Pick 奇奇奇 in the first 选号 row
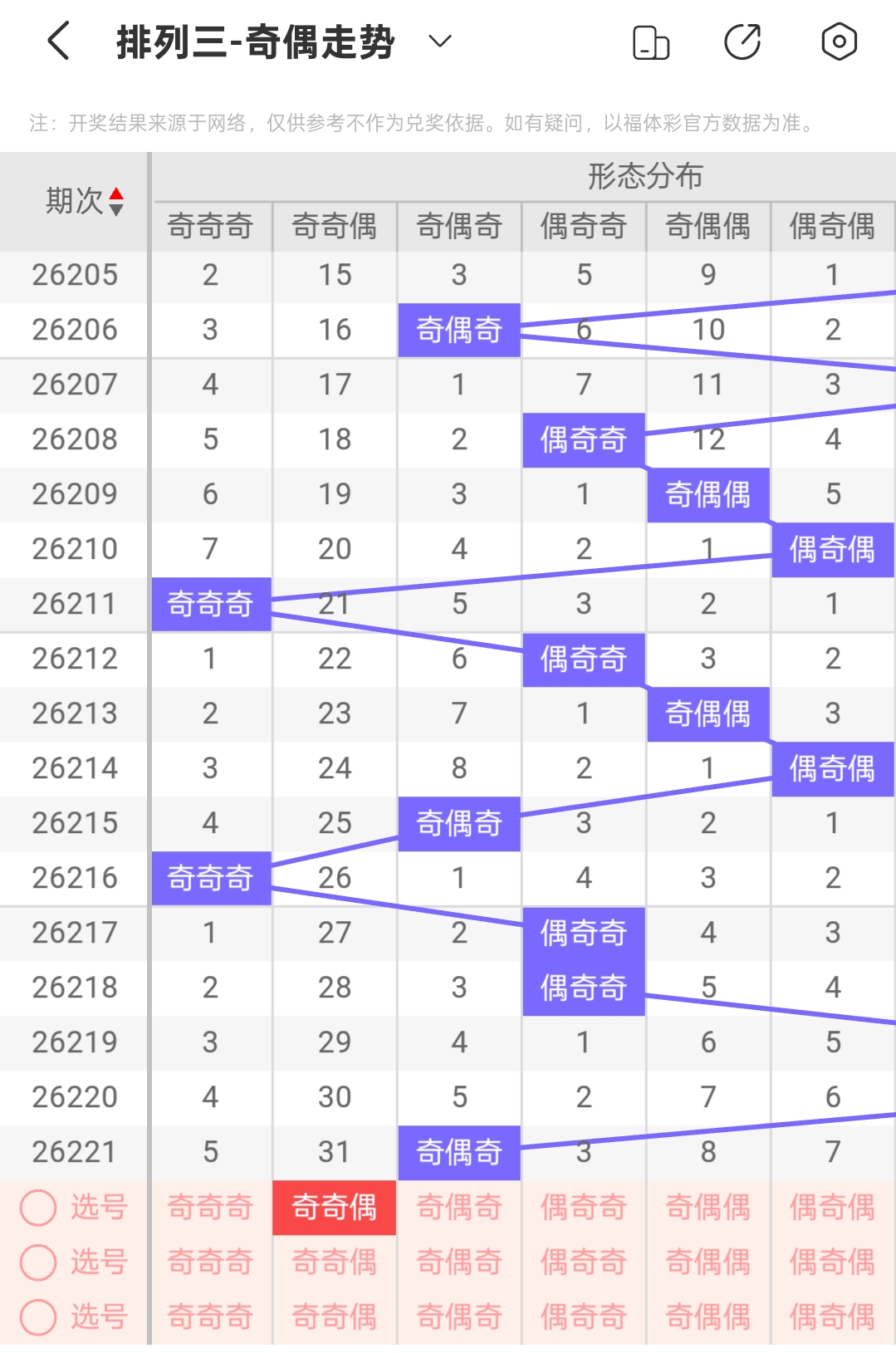896x1353 pixels. [x=210, y=1208]
